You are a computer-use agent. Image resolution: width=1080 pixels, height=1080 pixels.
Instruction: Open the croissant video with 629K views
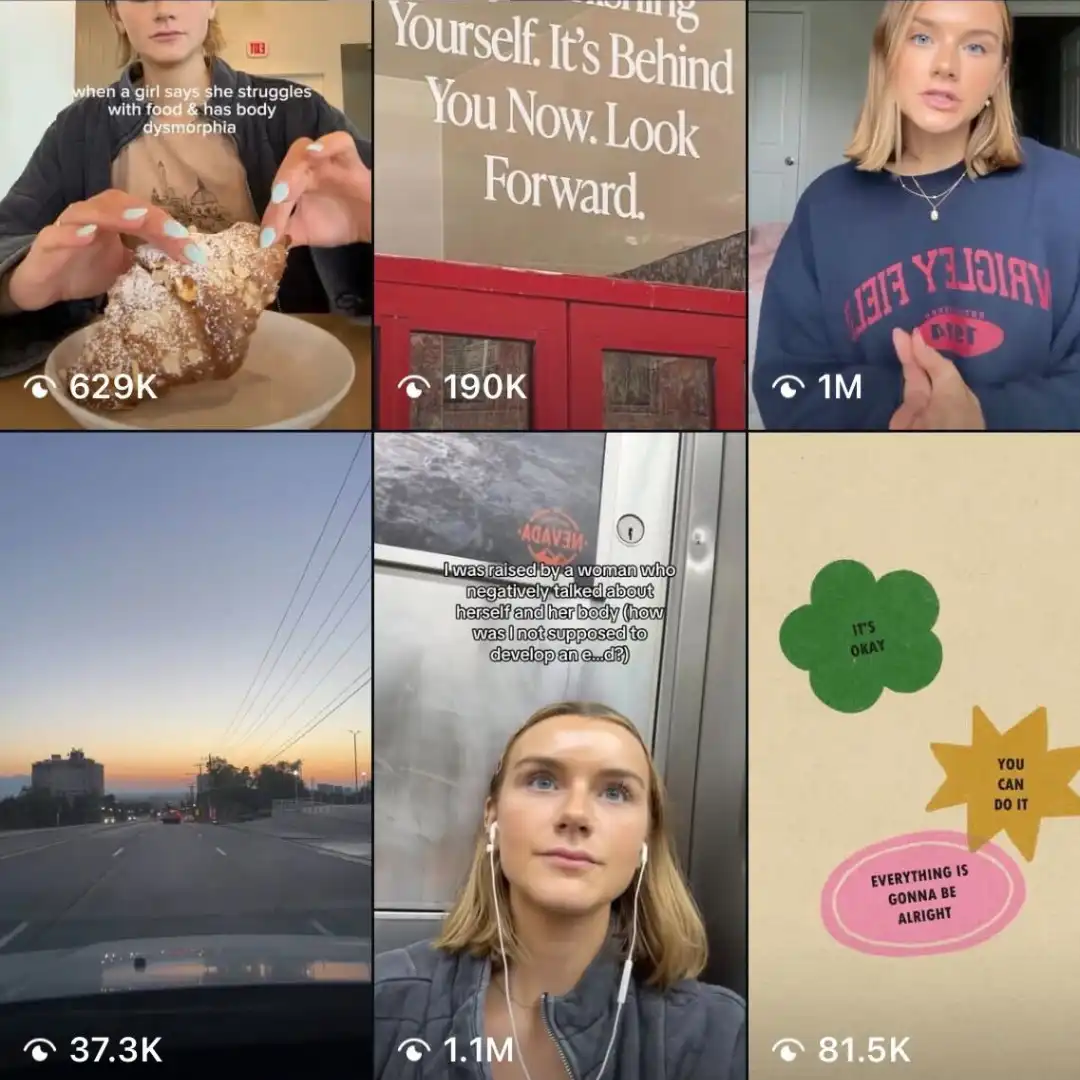tap(185, 215)
